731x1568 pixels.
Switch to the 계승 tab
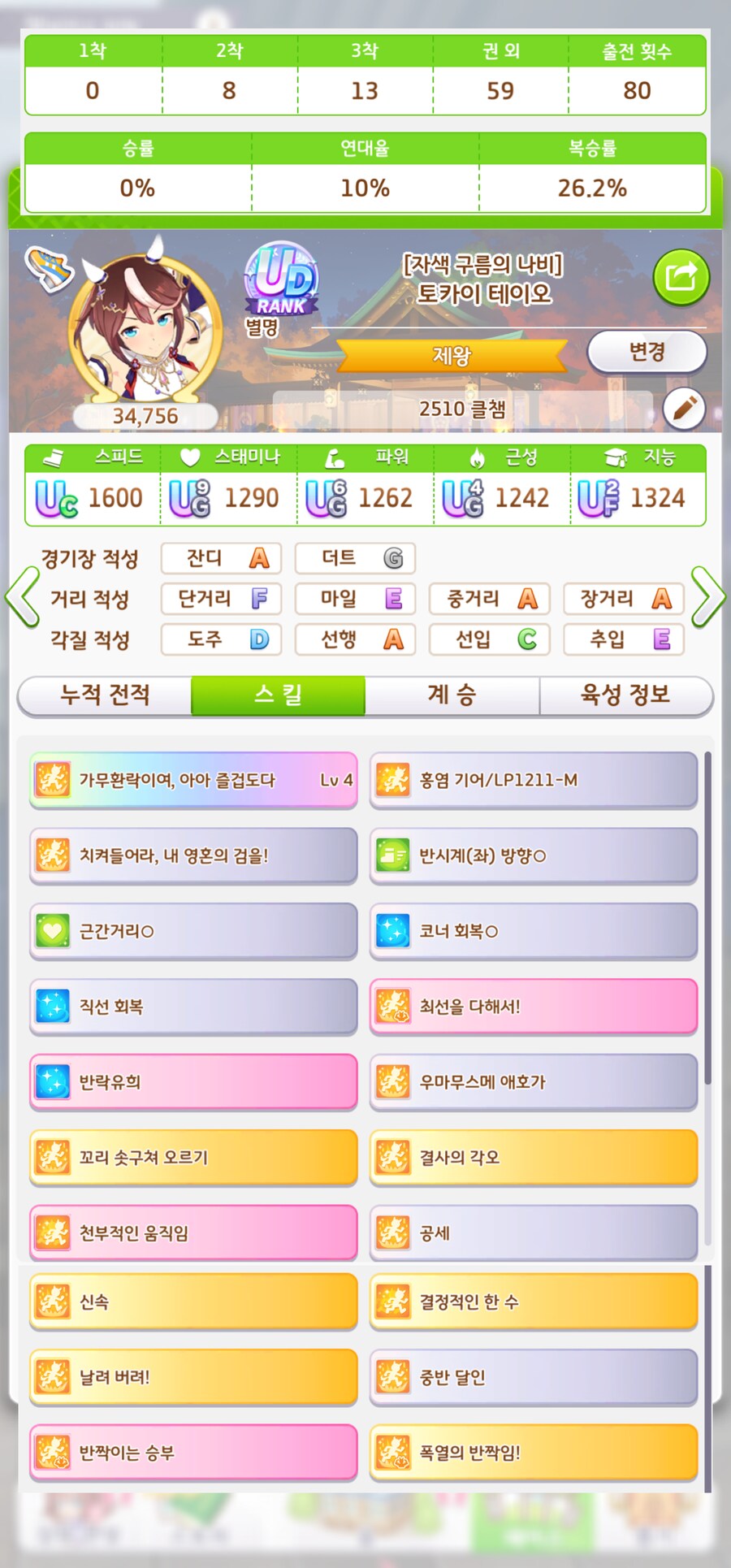tap(452, 695)
